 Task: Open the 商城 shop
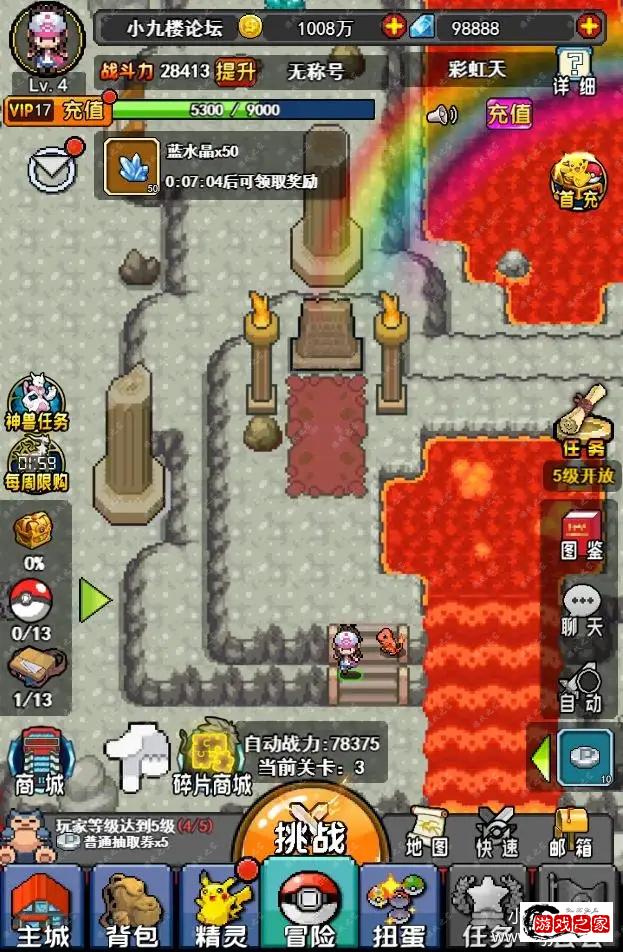coord(40,761)
